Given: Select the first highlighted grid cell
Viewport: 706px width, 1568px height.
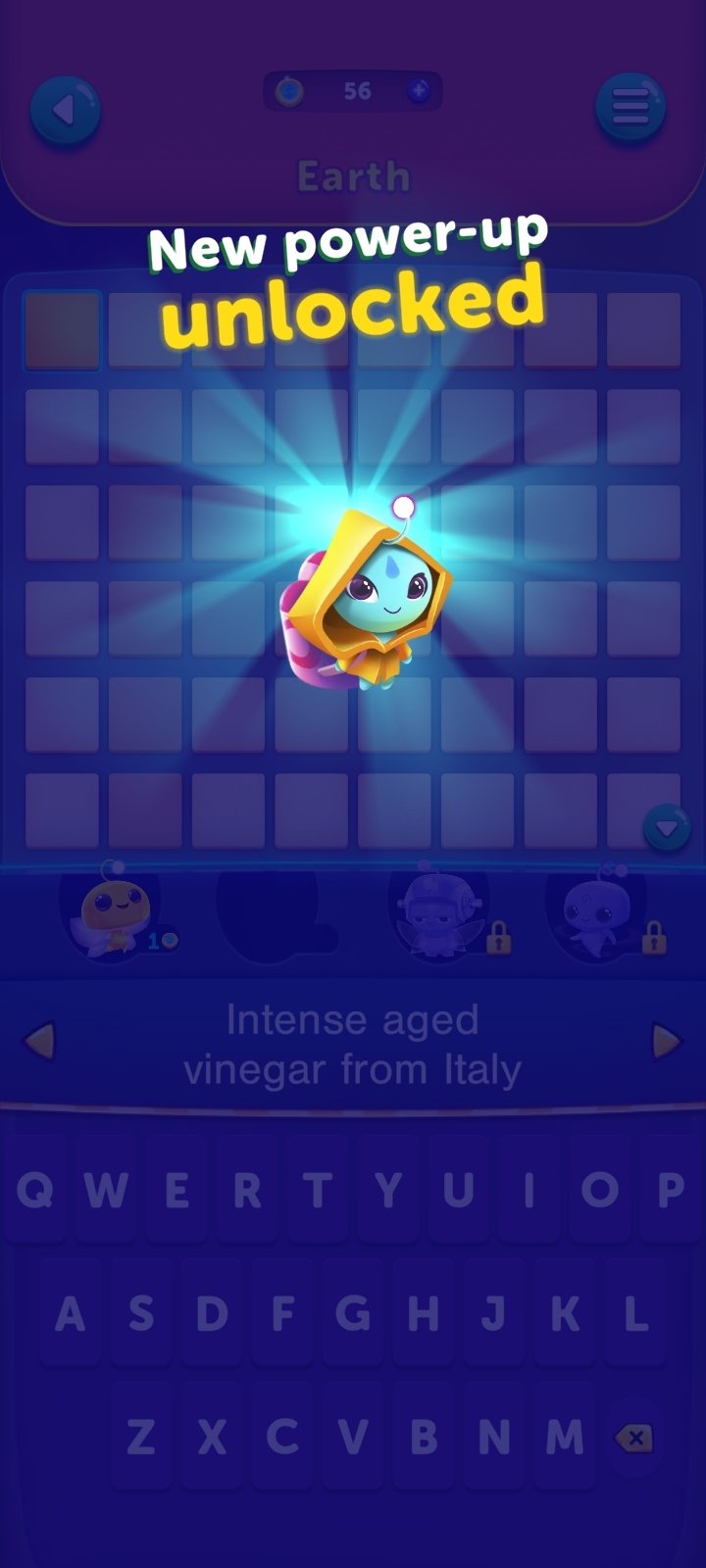Looking at the screenshot, I should pos(62,330).
